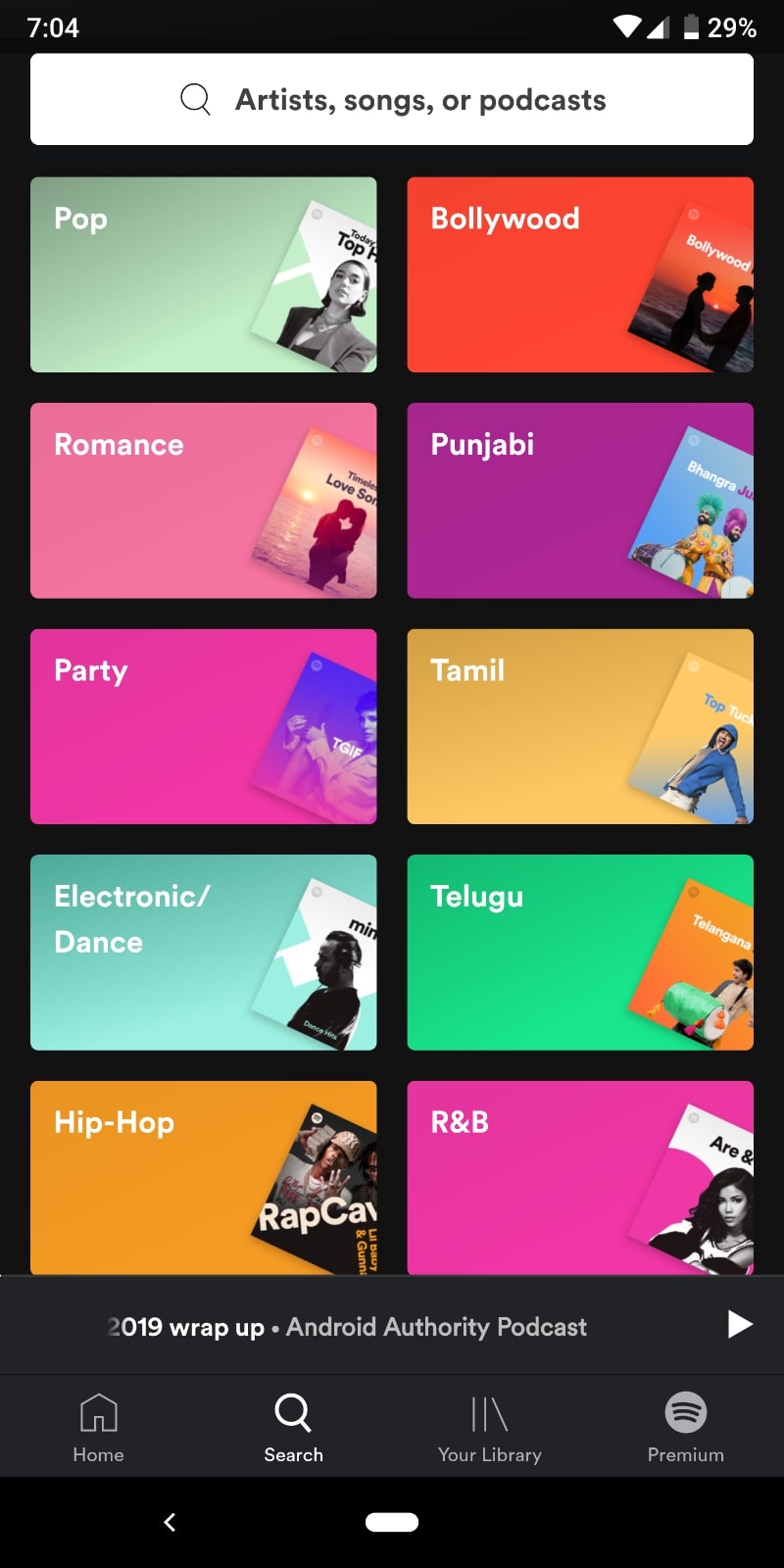Image resolution: width=784 pixels, height=1568 pixels.
Task: Switch to the Home tab
Action: pyautogui.click(x=98, y=1429)
